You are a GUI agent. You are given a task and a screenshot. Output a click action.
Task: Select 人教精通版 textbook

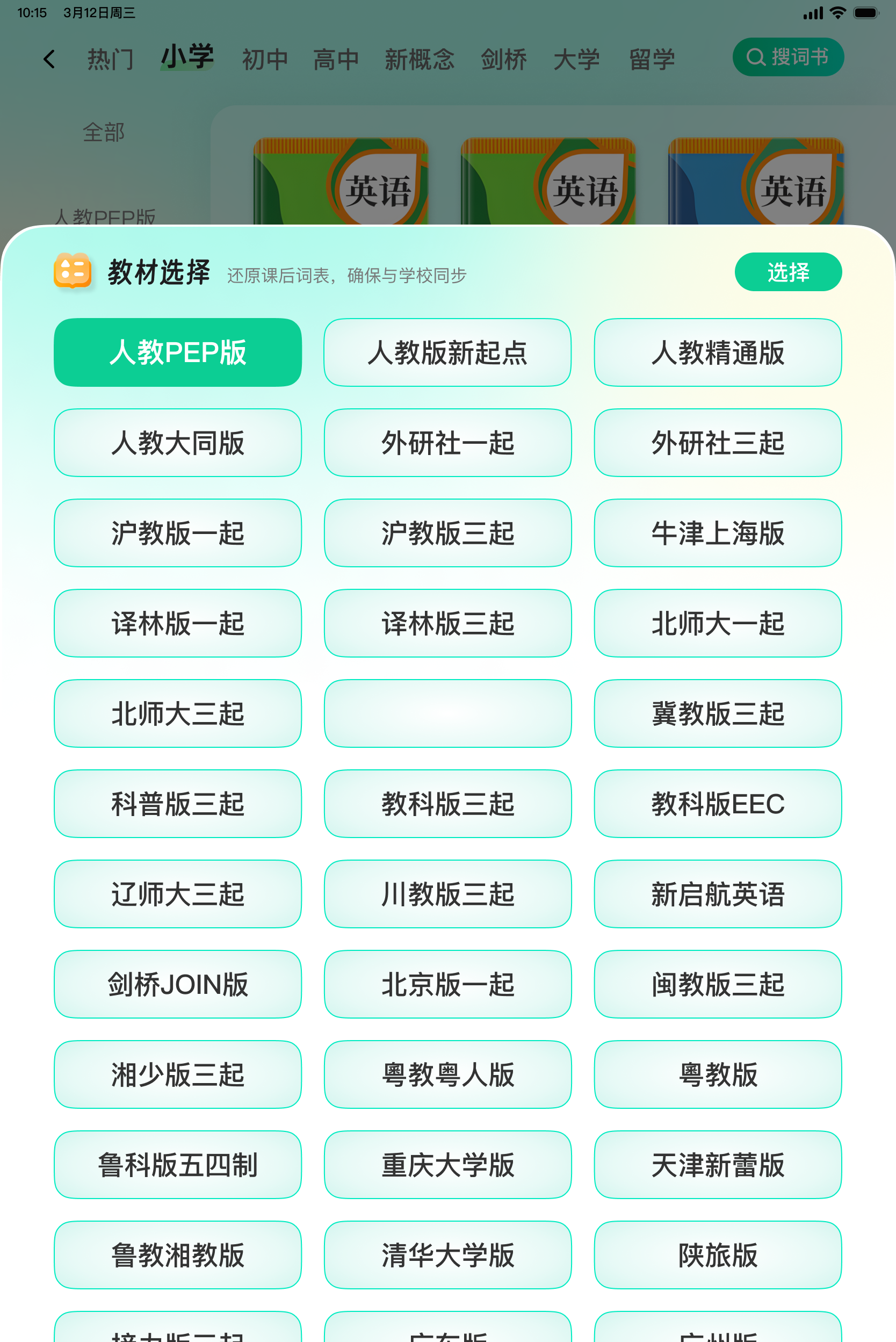[x=717, y=352]
